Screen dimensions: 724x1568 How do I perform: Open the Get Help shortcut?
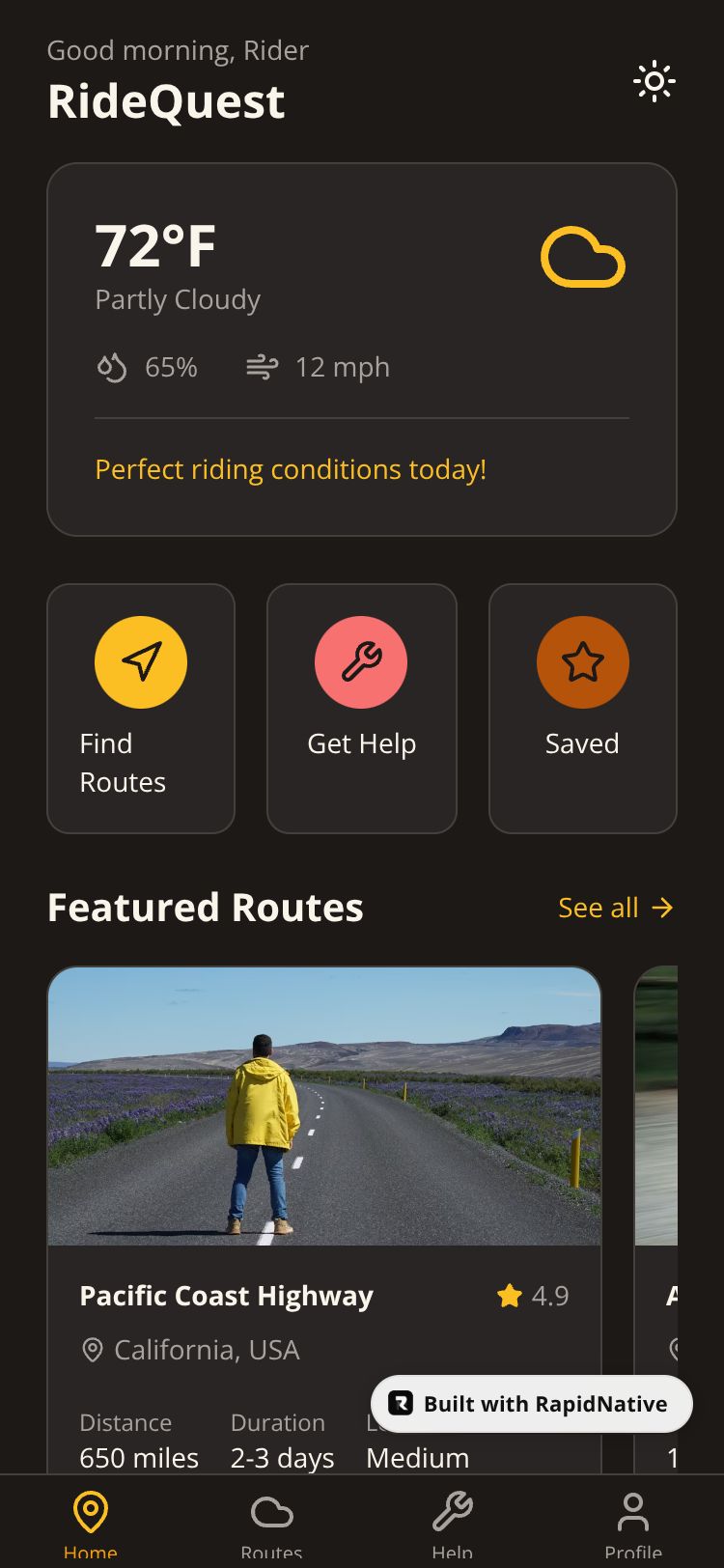click(x=361, y=708)
